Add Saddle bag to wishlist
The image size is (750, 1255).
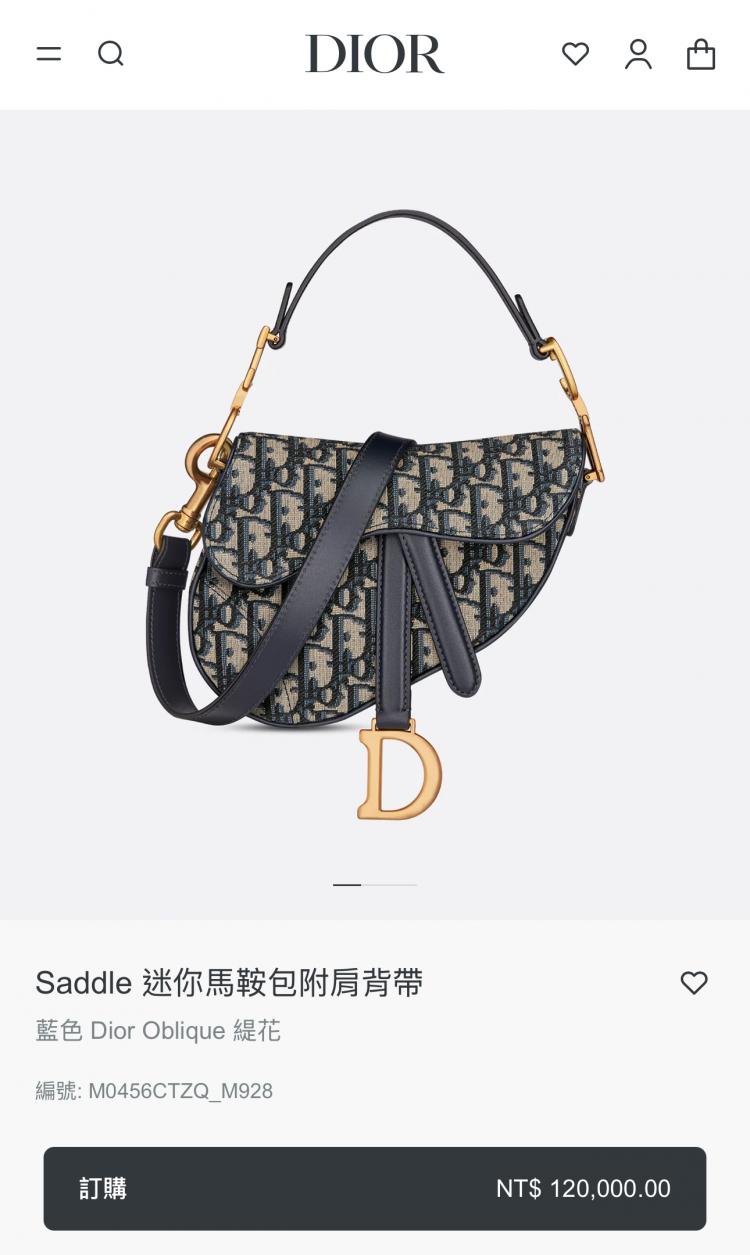point(694,983)
